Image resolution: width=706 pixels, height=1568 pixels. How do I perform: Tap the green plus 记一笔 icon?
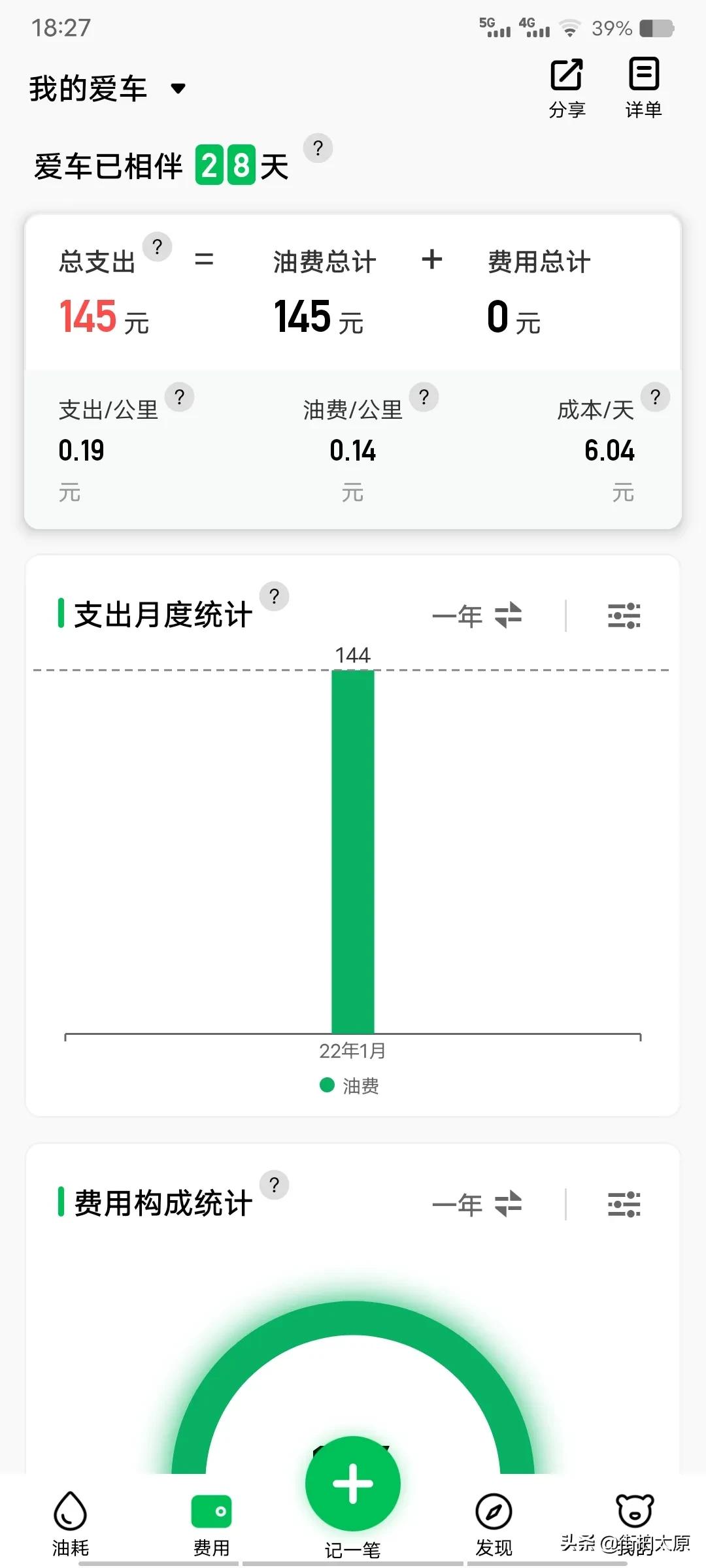point(352,1483)
